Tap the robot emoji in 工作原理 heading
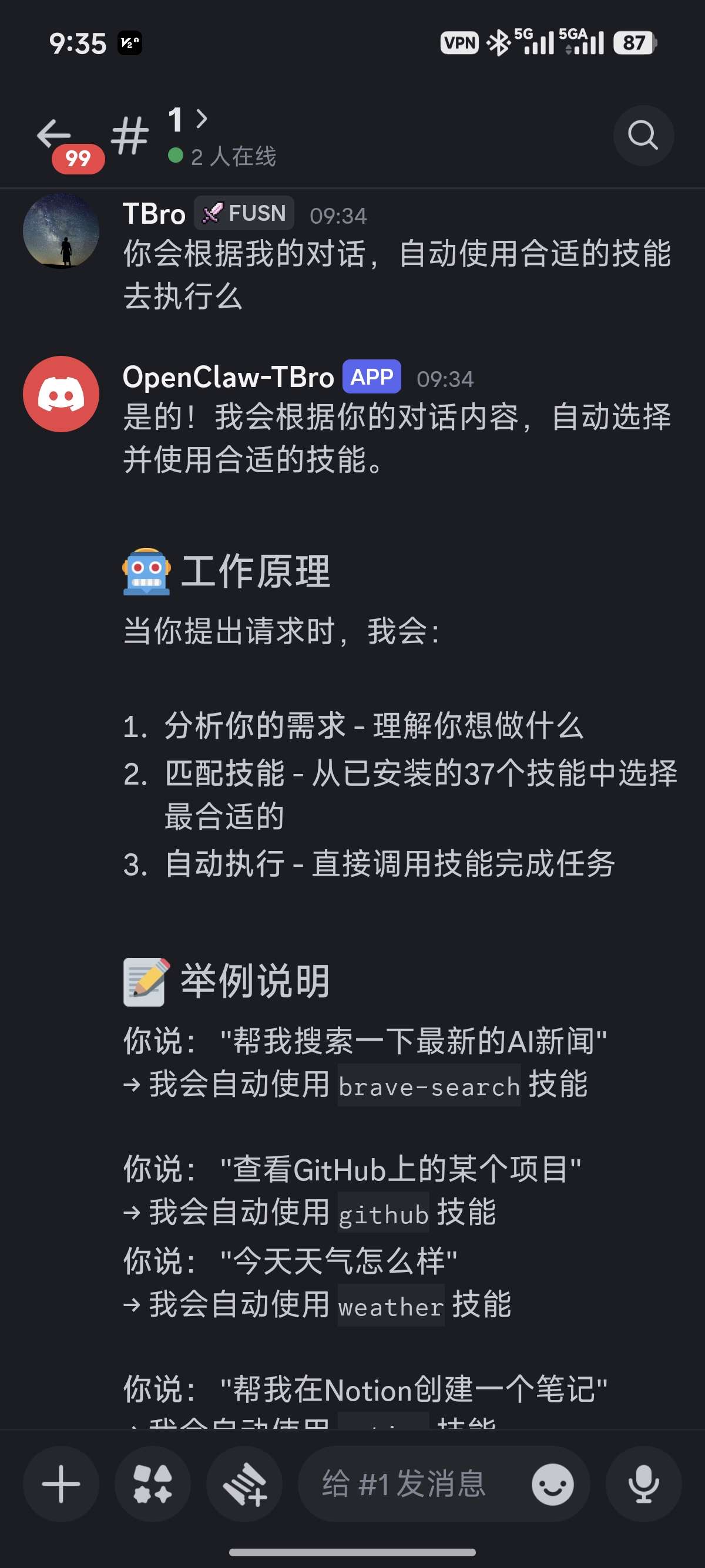 coord(147,571)
